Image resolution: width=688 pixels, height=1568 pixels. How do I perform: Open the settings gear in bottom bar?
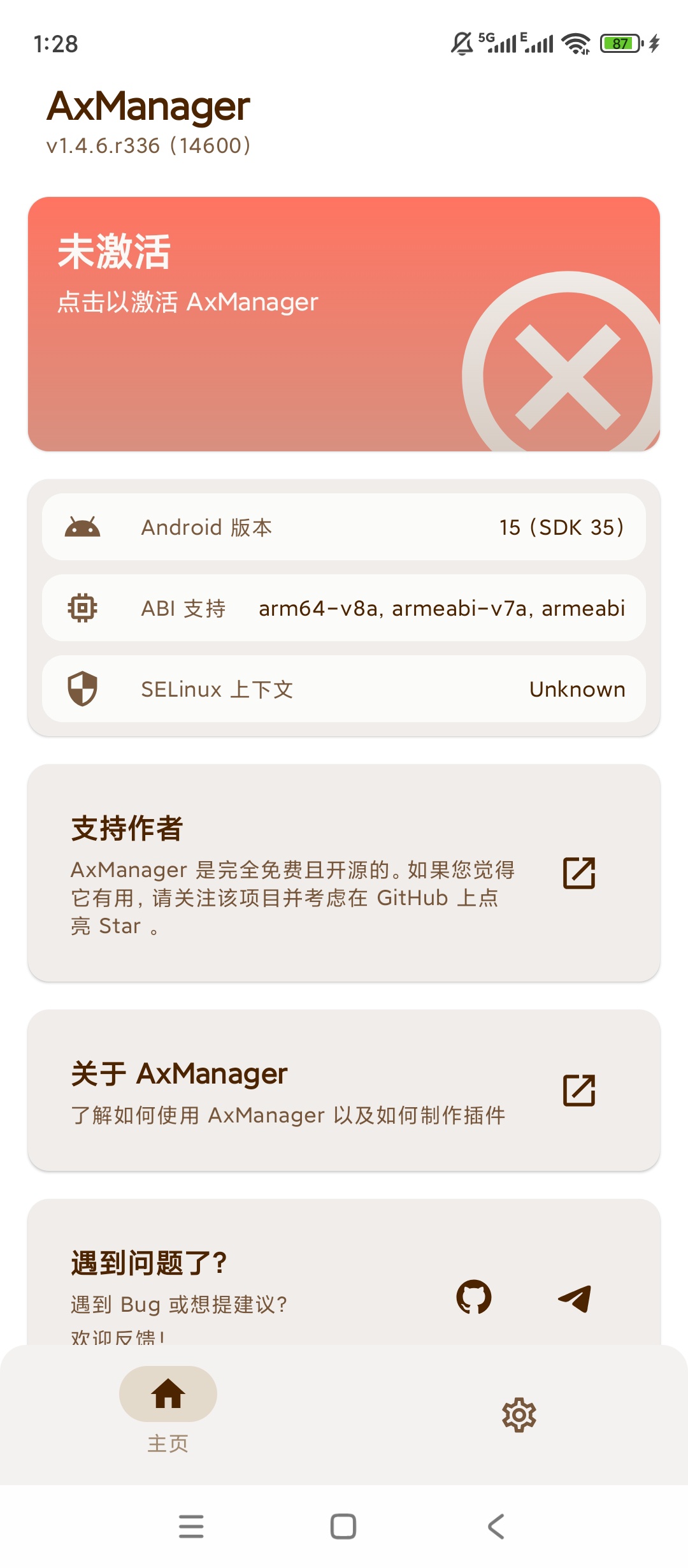pyautogui.click(x=519, y=1414)
